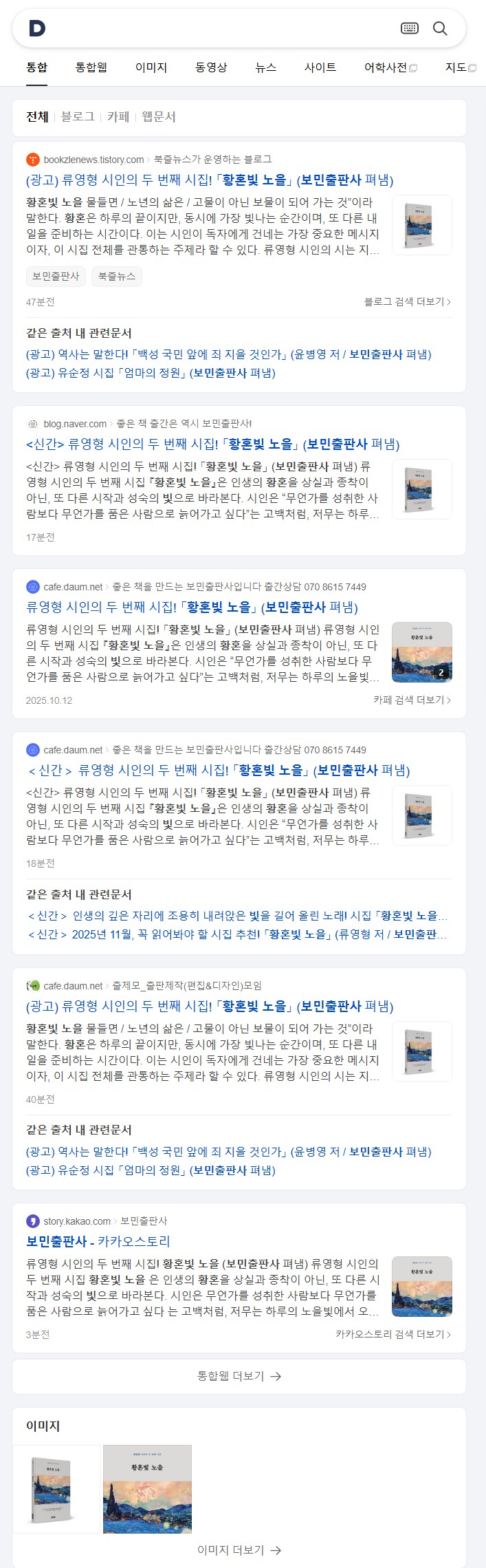Switch to the 이미지 tab
The image size is (486, 1568).
click(151, 67)
